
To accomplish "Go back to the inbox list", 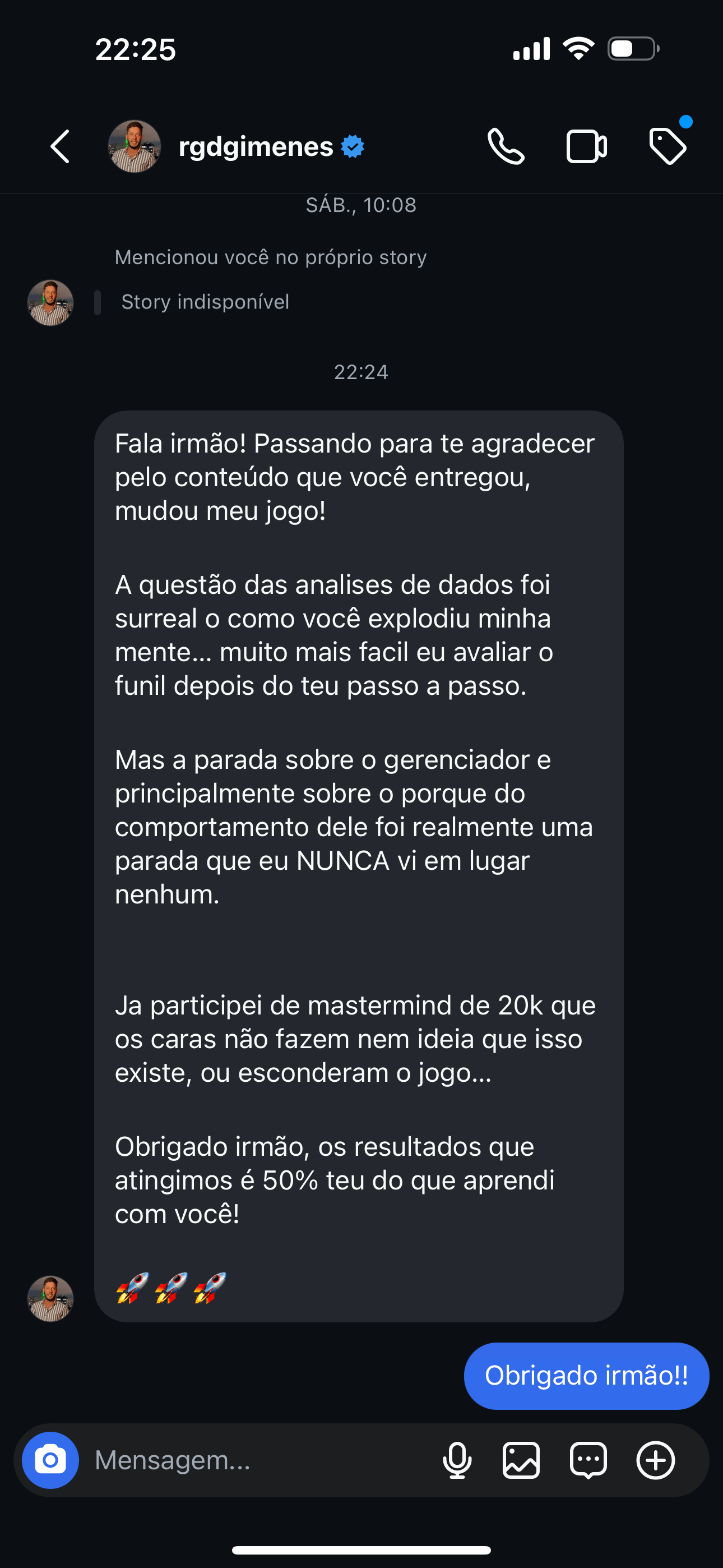I will pos(61,147).
